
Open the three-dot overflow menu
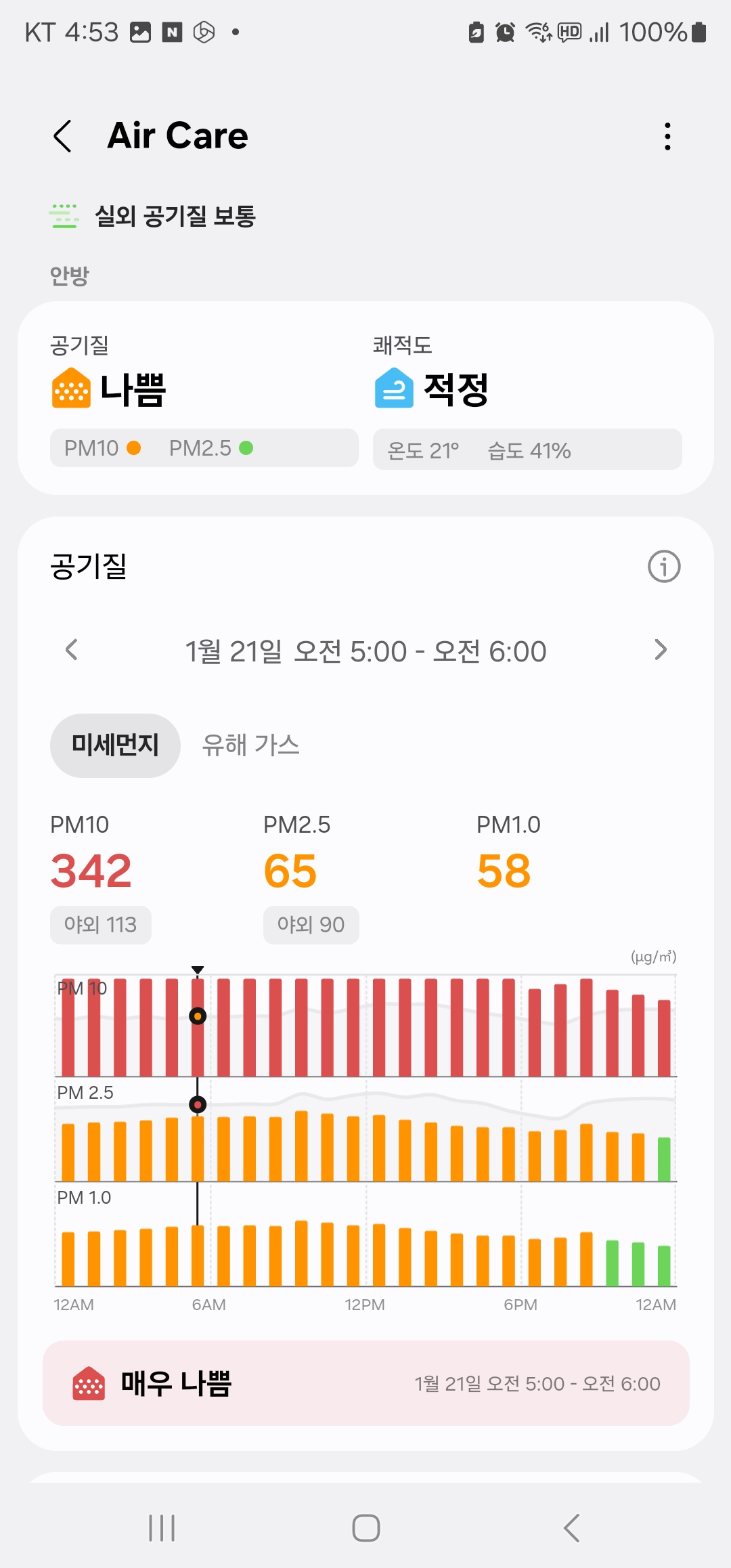point(667,136)
